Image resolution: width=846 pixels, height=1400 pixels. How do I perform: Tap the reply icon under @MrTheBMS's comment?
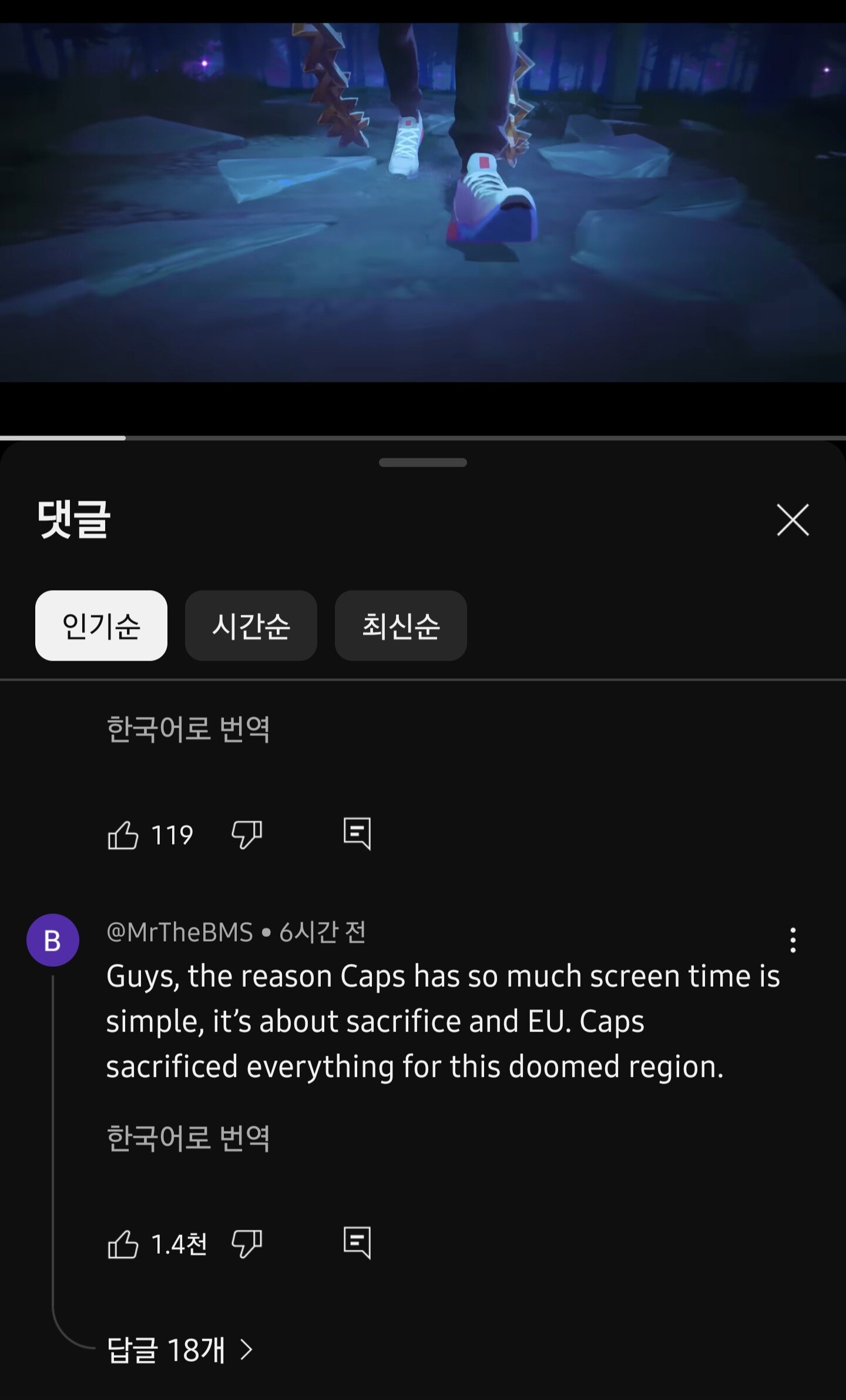pos(357,1243)
